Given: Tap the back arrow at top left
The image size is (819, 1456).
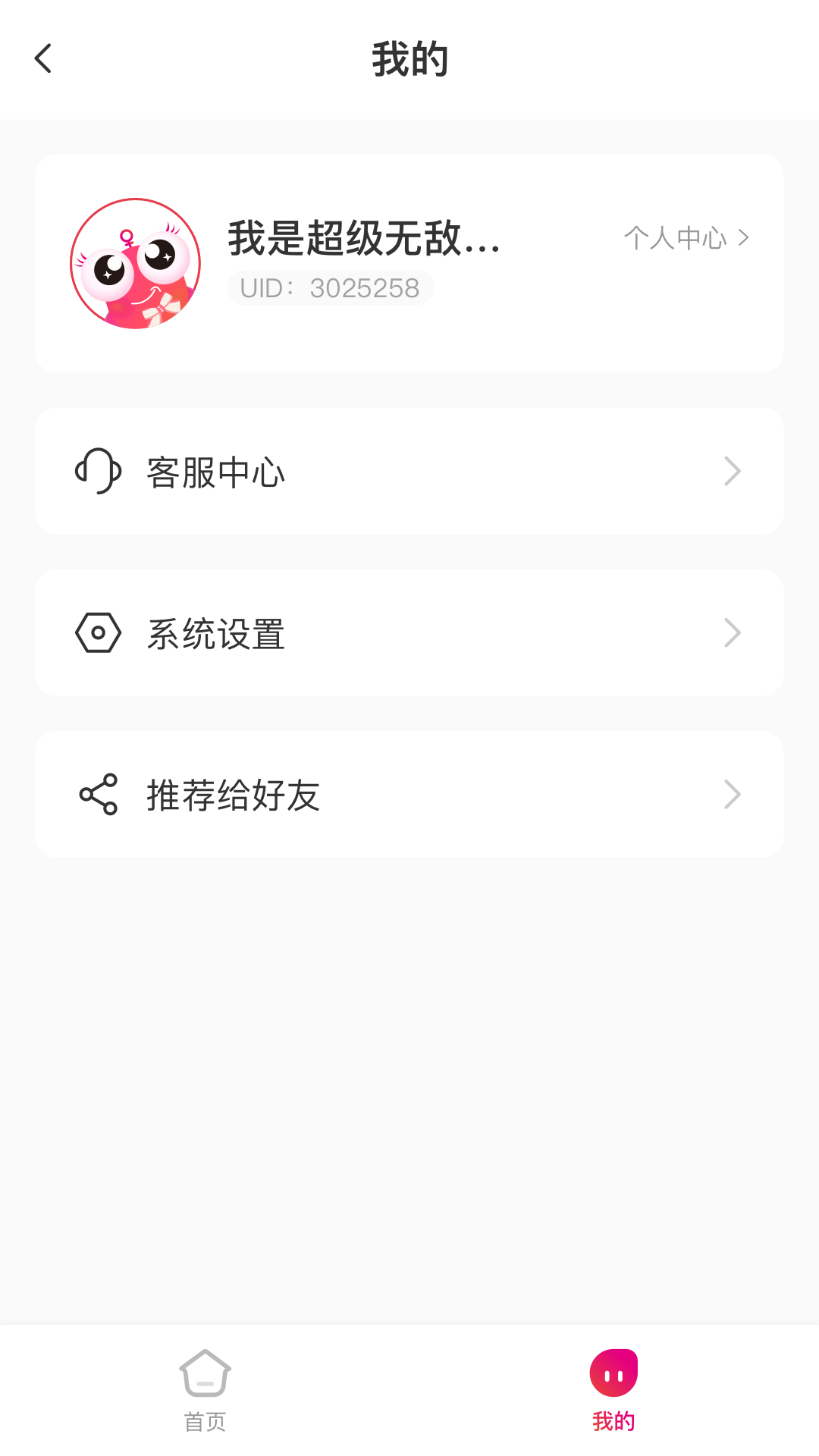Looking at the screenshot, I should click(43, 58).
